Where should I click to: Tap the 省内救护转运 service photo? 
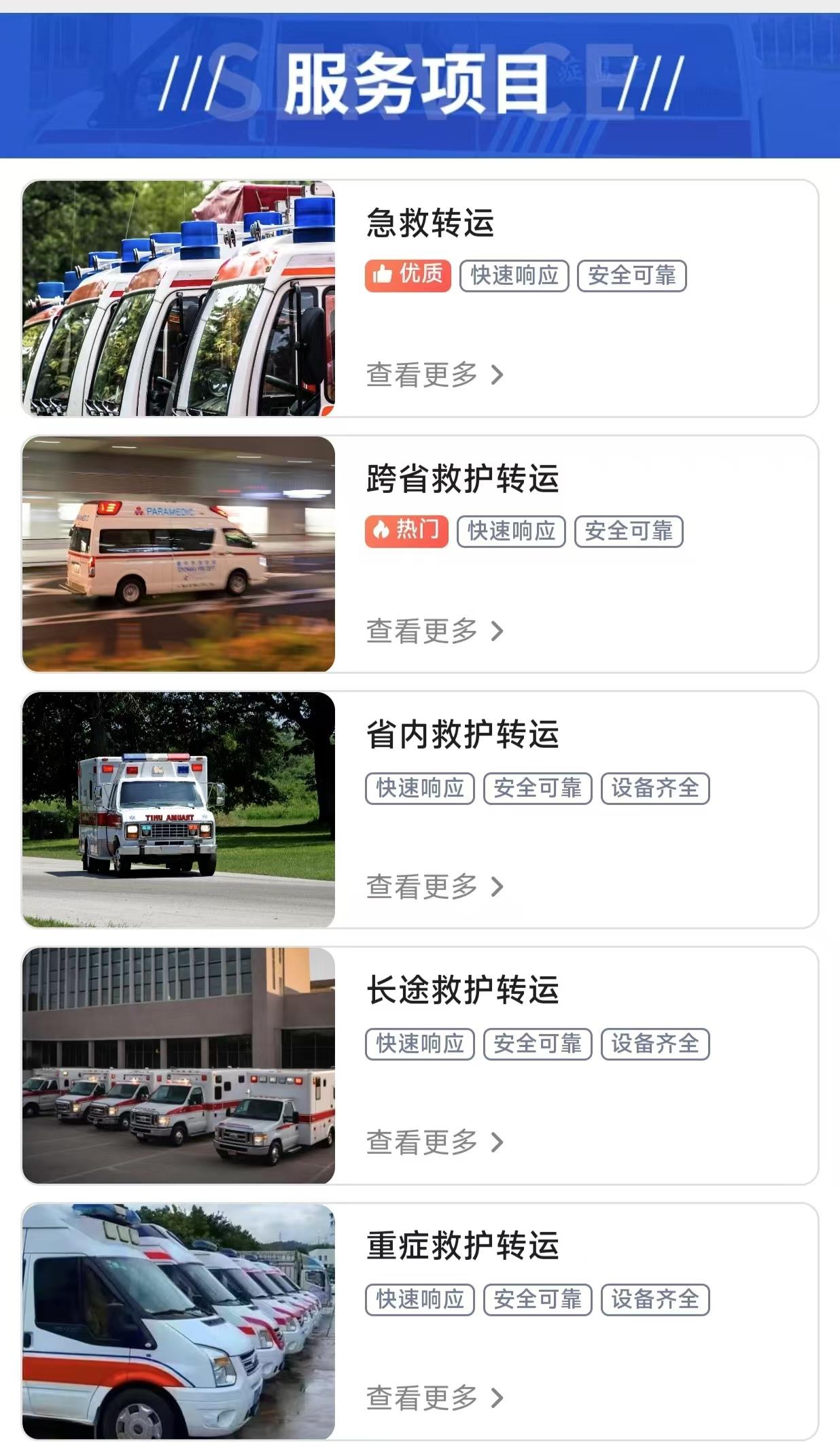click(179, 810)
